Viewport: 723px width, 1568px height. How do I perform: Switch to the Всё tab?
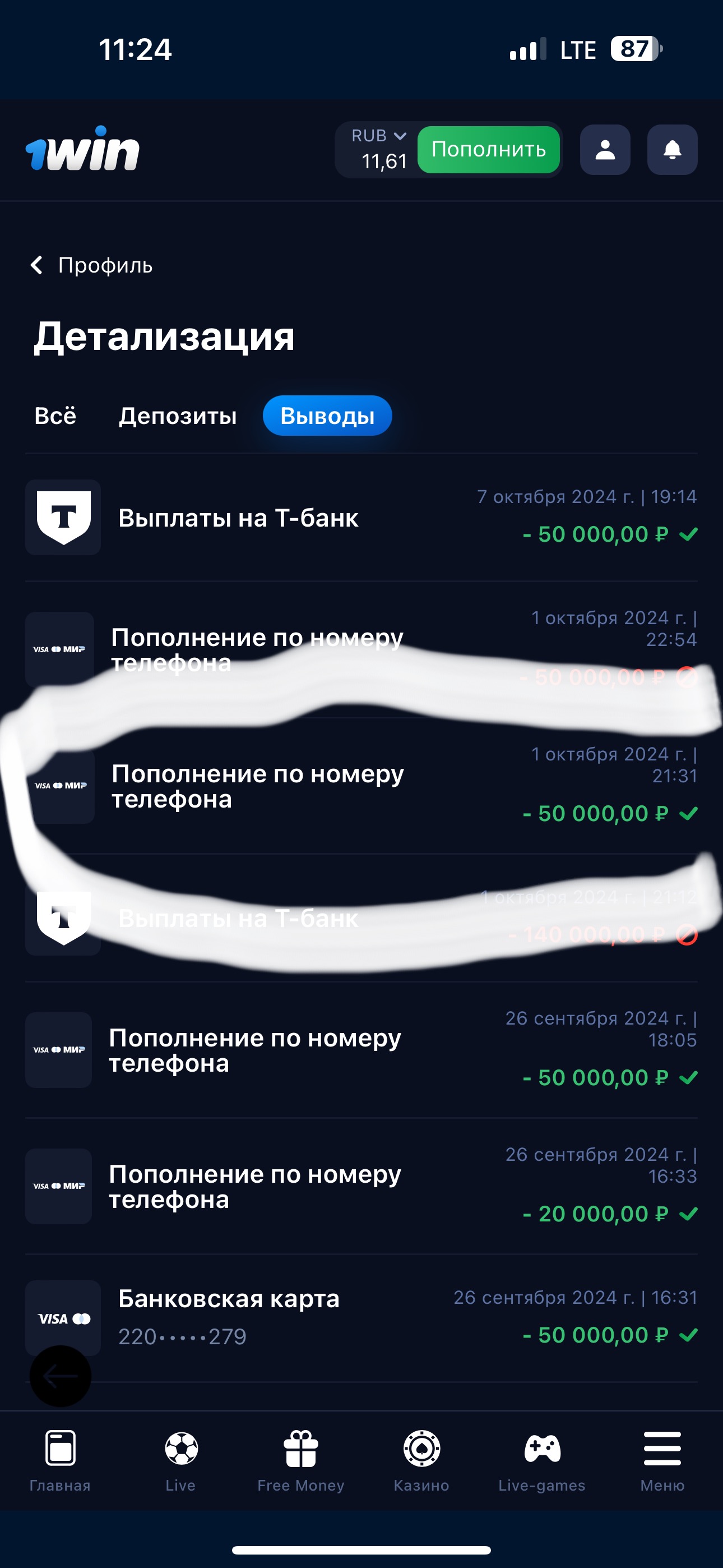click(x=55, y=416)
